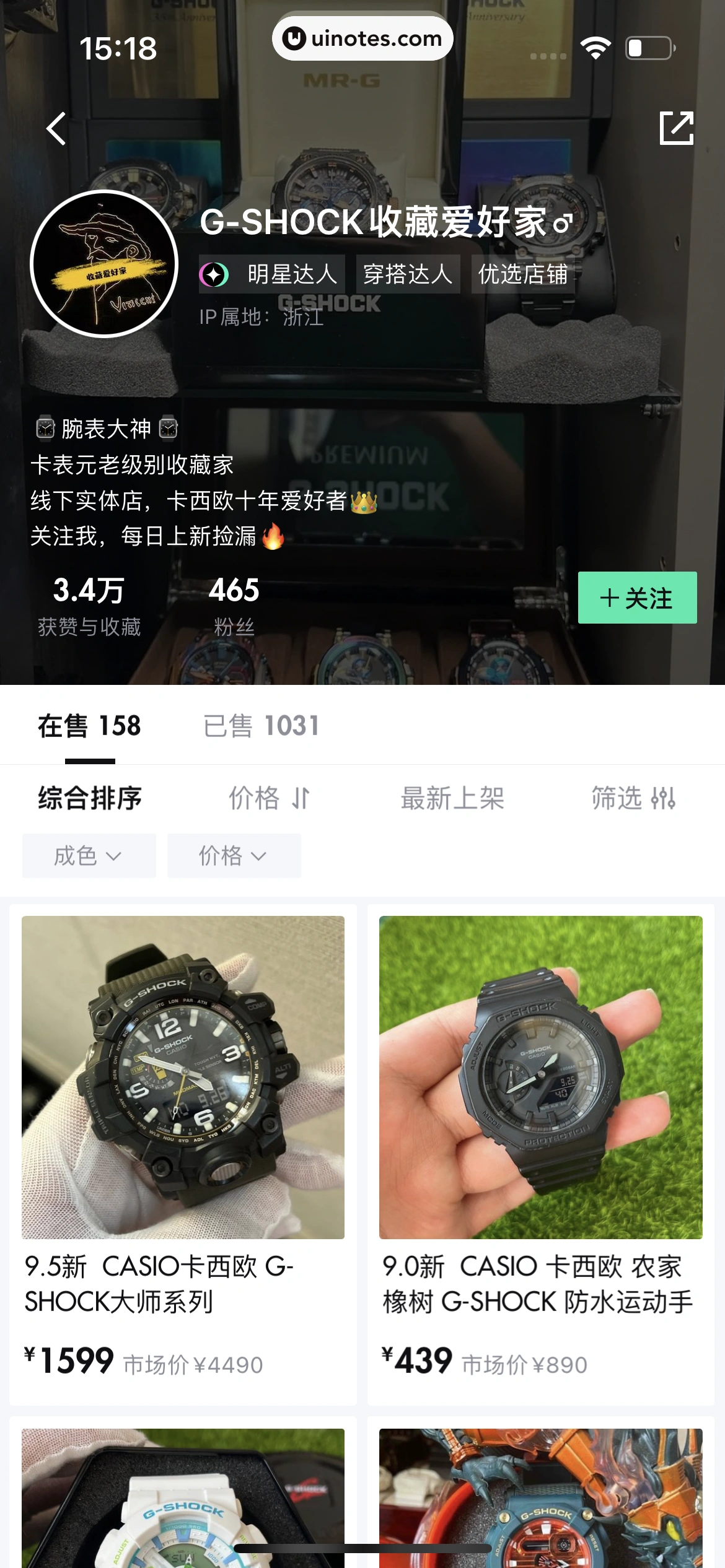The image size is (725, 1568).
Task: Open the 优选店铺 shop link
Action: point(522,273)
